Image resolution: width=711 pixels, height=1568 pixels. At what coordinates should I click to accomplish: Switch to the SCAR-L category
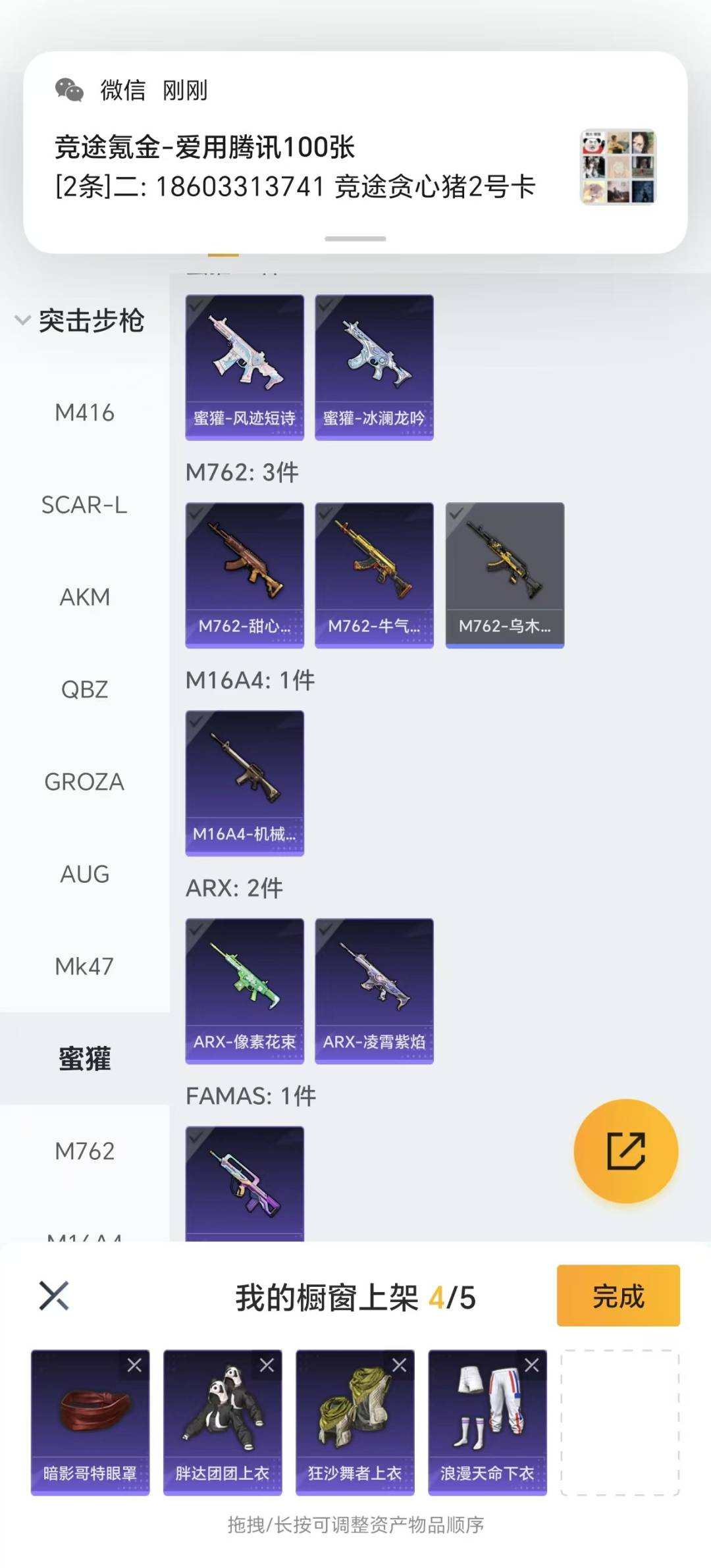tap(84, 505)
